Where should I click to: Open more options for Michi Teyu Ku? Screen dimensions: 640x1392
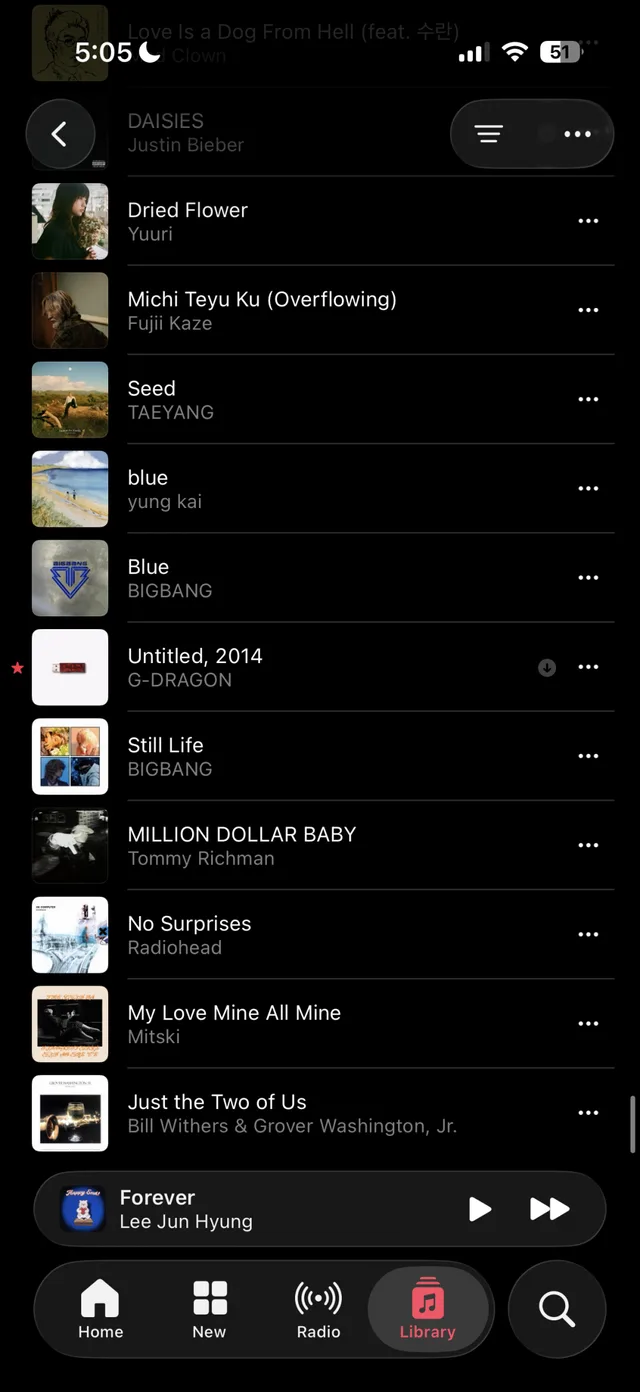click(x=588, y=310)
